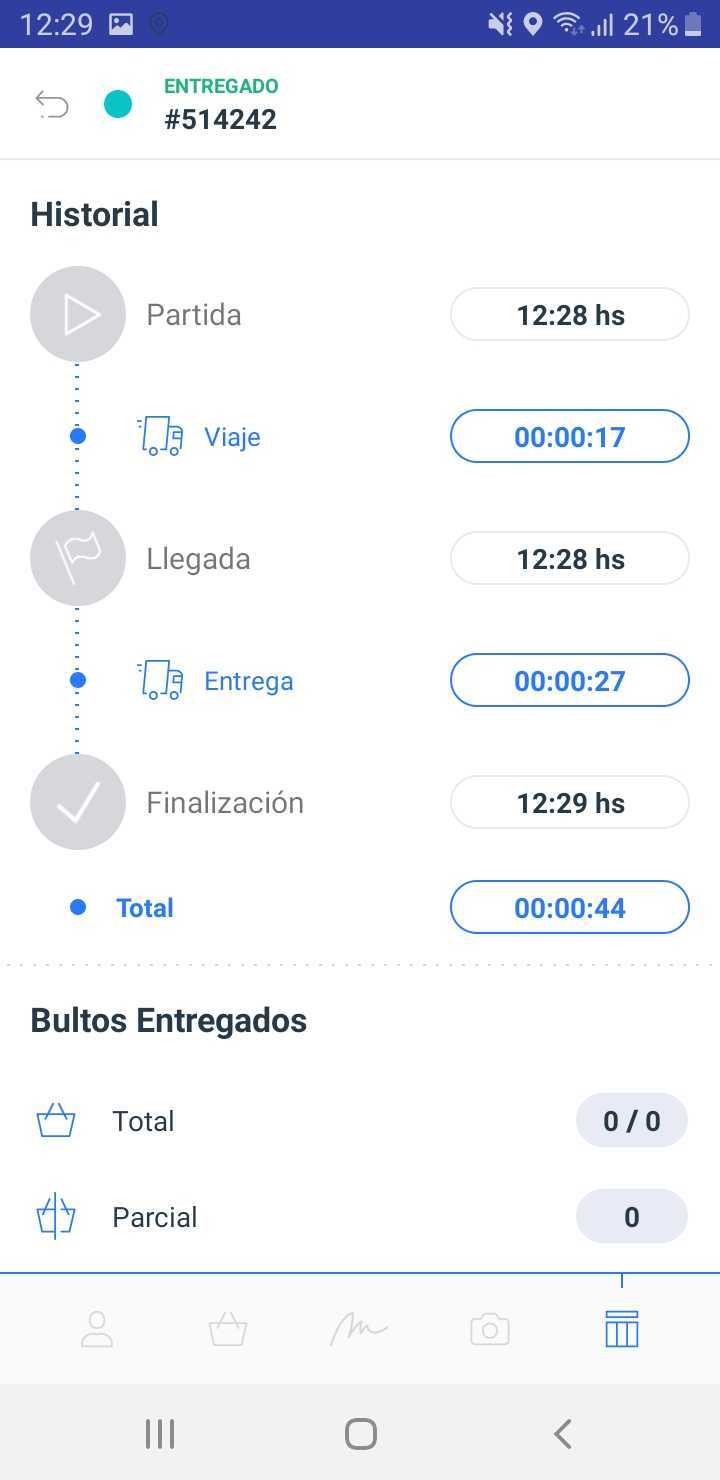Screen dimensions: 720x1480
Task: Switch to the person profile tab
Action: point(97,1330)
